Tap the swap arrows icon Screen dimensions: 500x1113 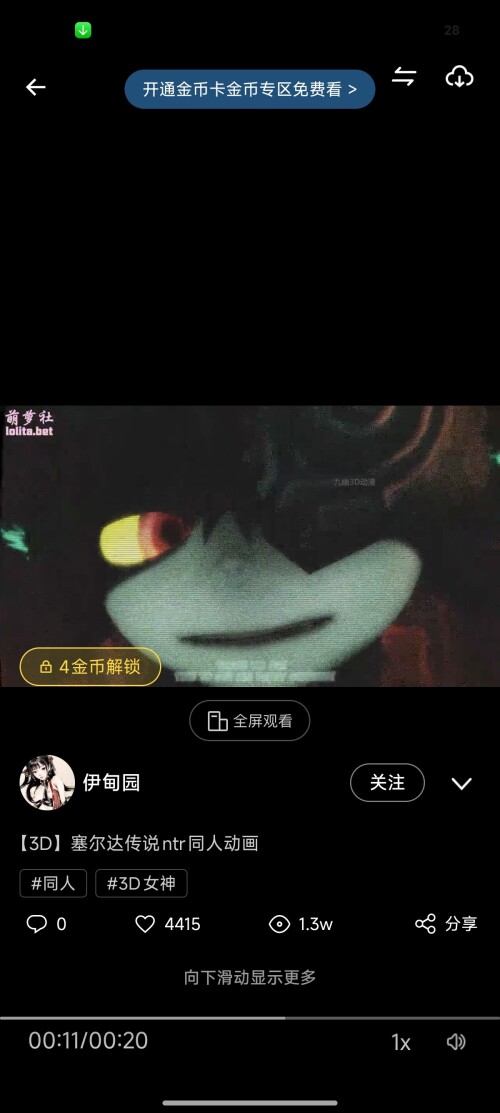point(404,77)
